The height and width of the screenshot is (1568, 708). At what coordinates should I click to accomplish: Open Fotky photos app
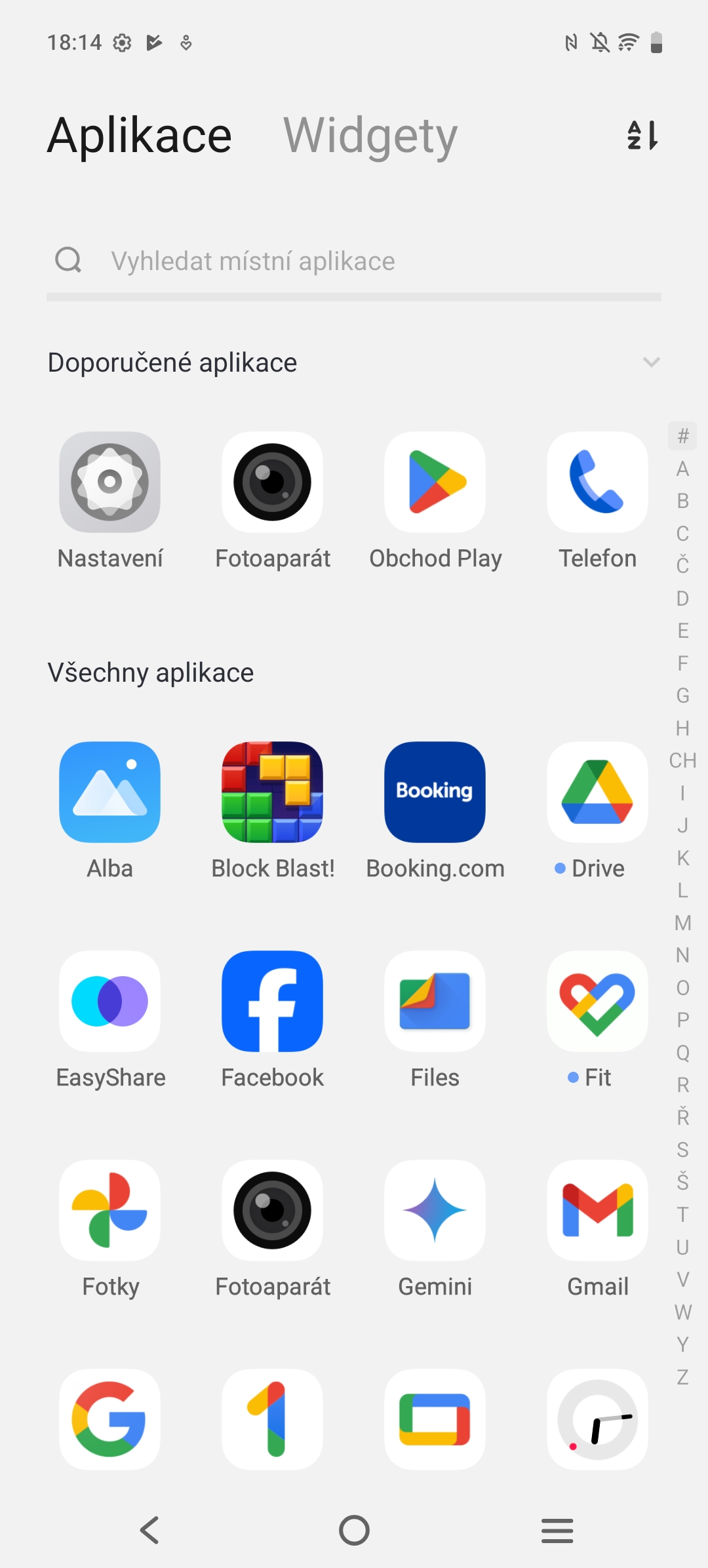click(x=110, y=1210)
